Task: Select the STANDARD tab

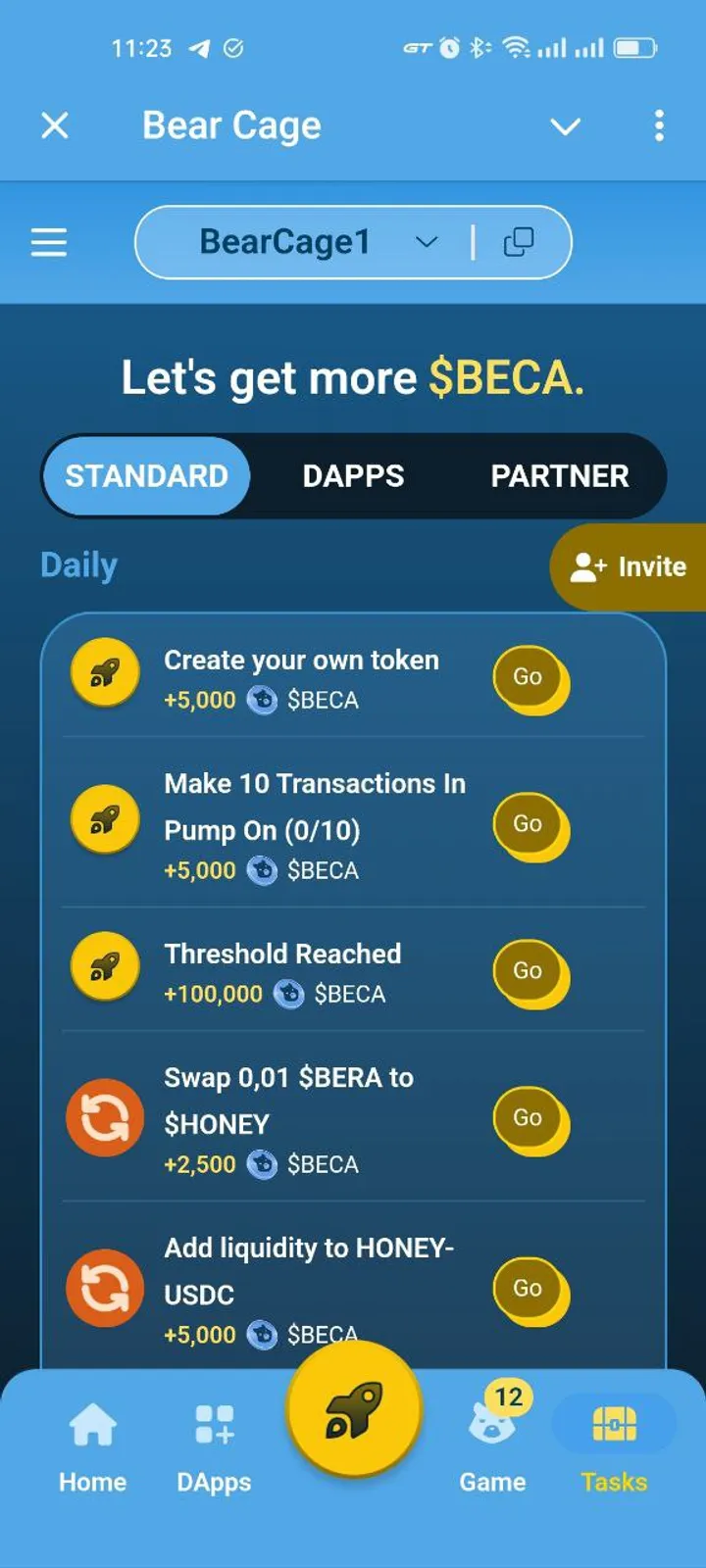Action: tap(145, 475)
